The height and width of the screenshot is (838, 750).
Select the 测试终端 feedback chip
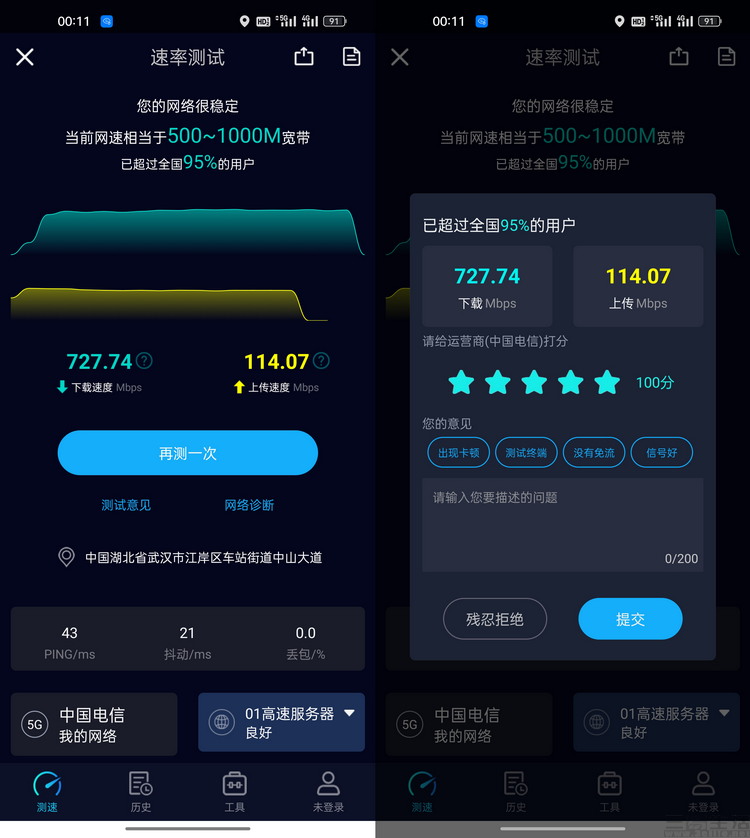526,452
